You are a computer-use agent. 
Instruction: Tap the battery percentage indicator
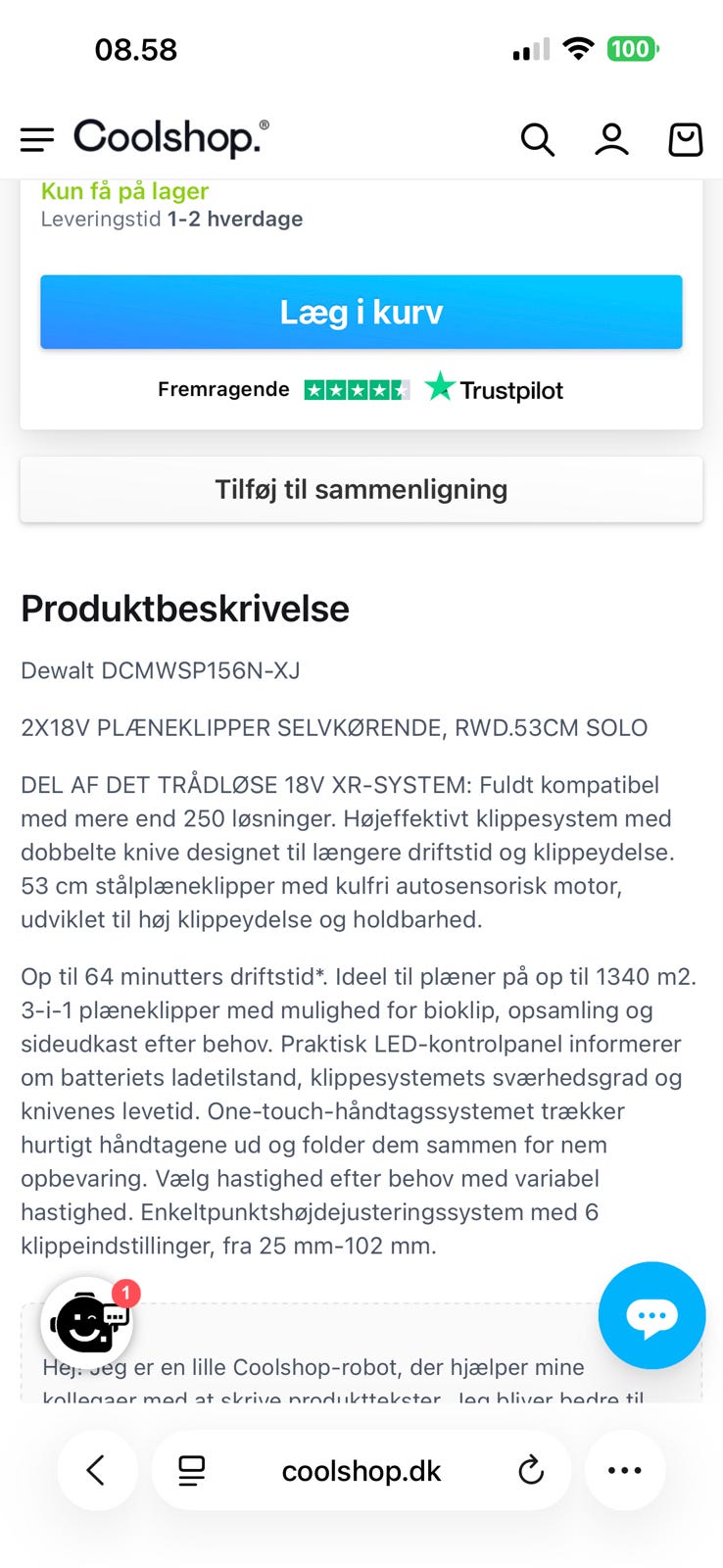click(x=634, y=47)
